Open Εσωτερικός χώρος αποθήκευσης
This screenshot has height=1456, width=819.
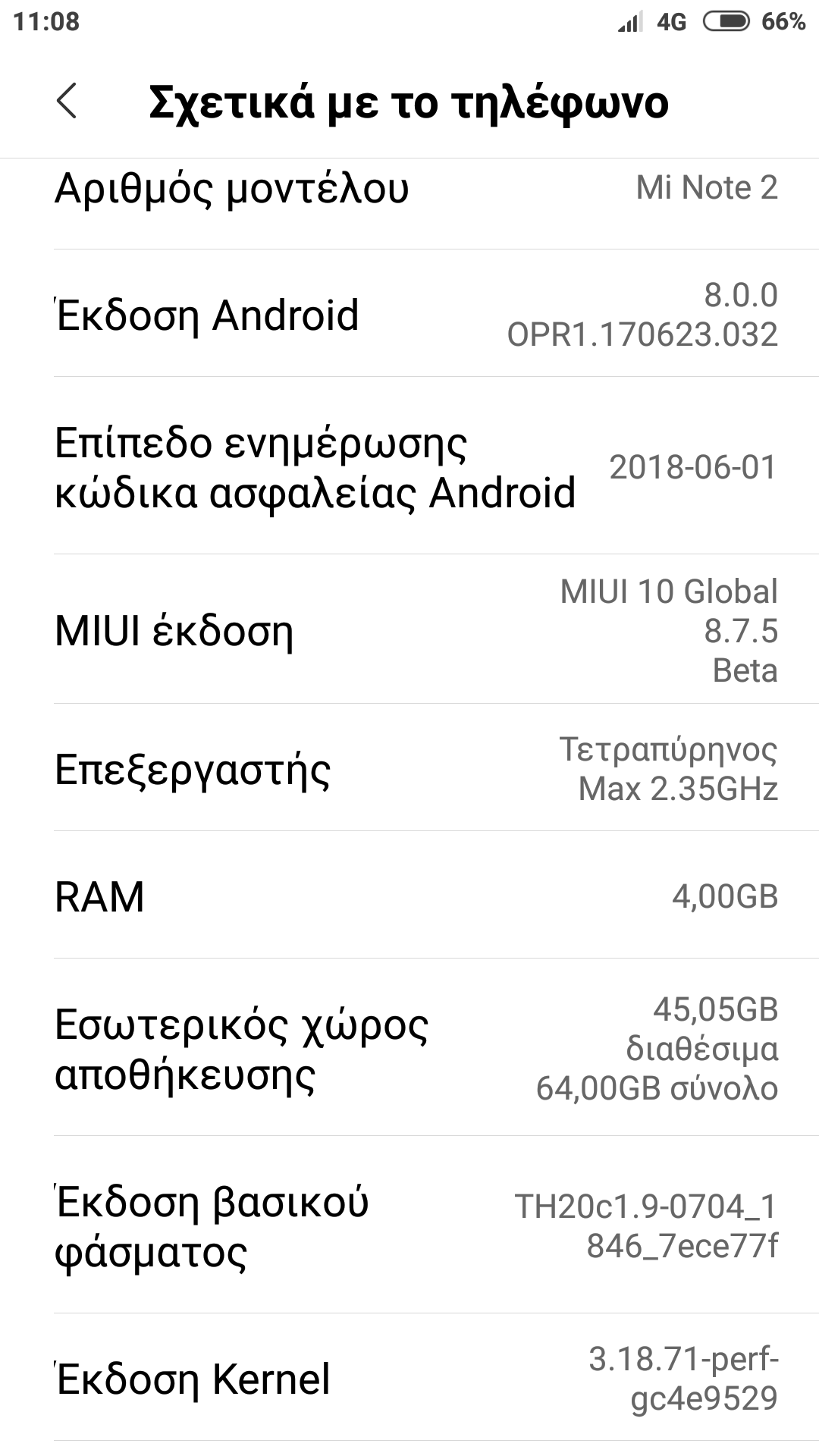[x=409, y=1048]
